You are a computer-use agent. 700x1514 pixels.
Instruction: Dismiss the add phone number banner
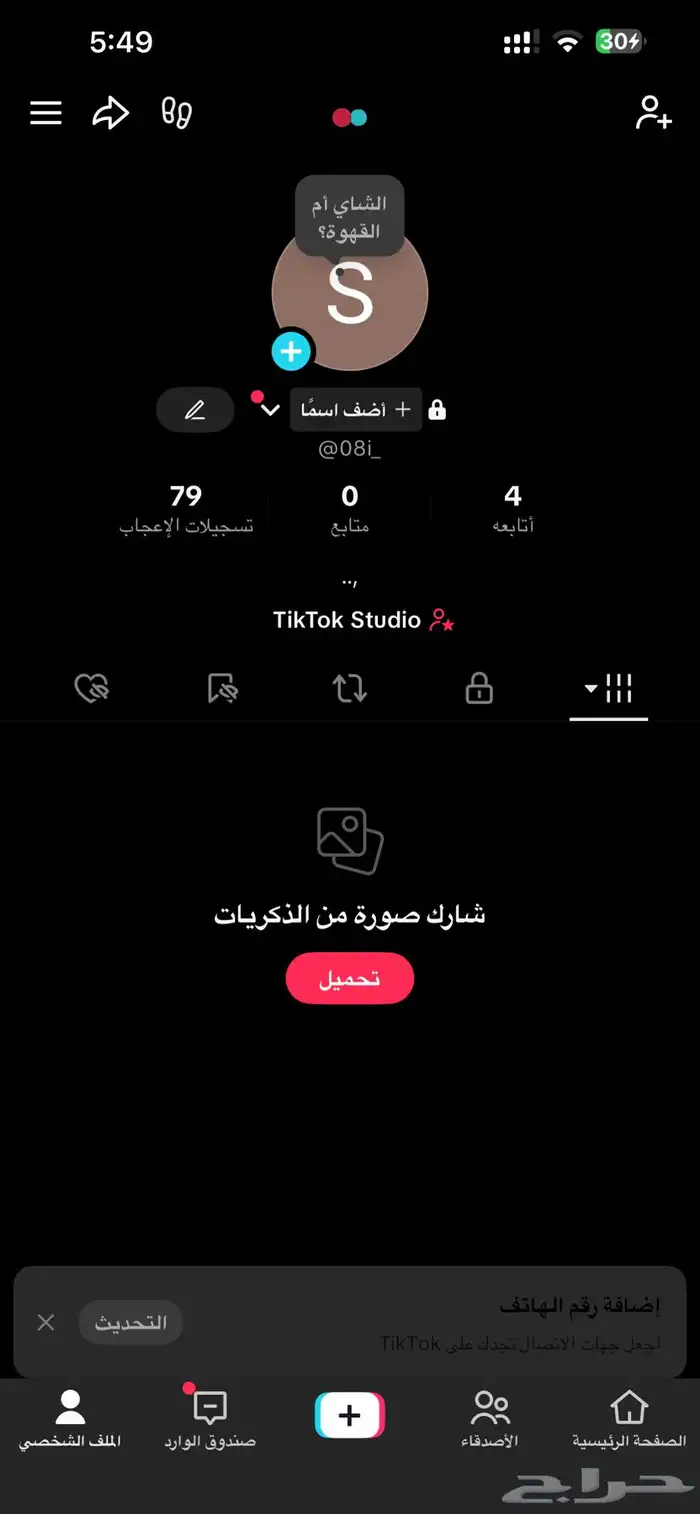tap(46, 1323)
